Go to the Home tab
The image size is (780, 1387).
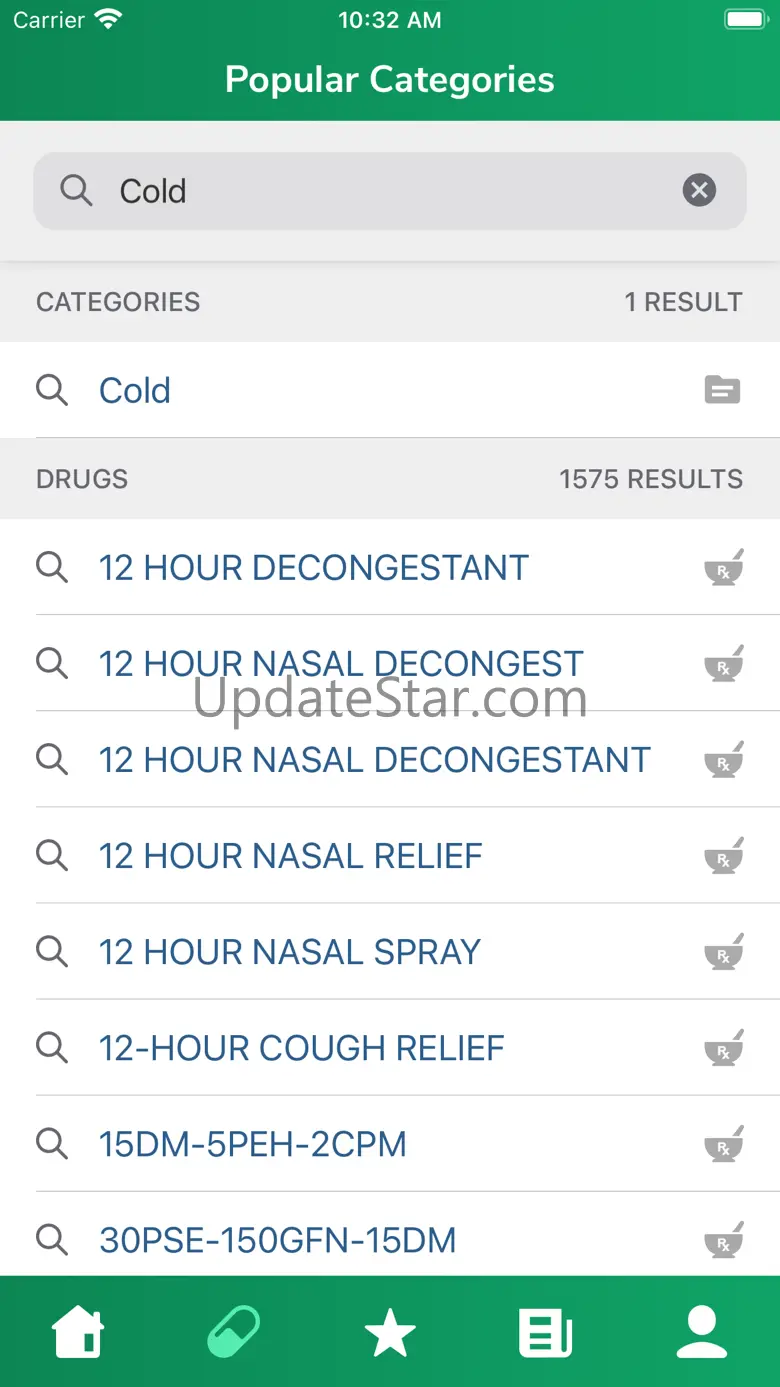78,1333
